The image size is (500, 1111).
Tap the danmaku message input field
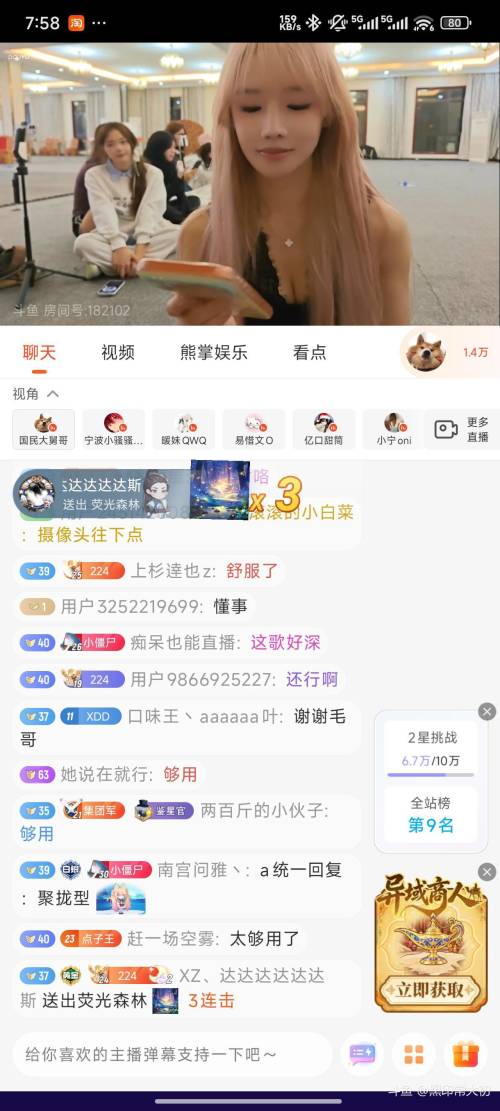[173, 1054]
